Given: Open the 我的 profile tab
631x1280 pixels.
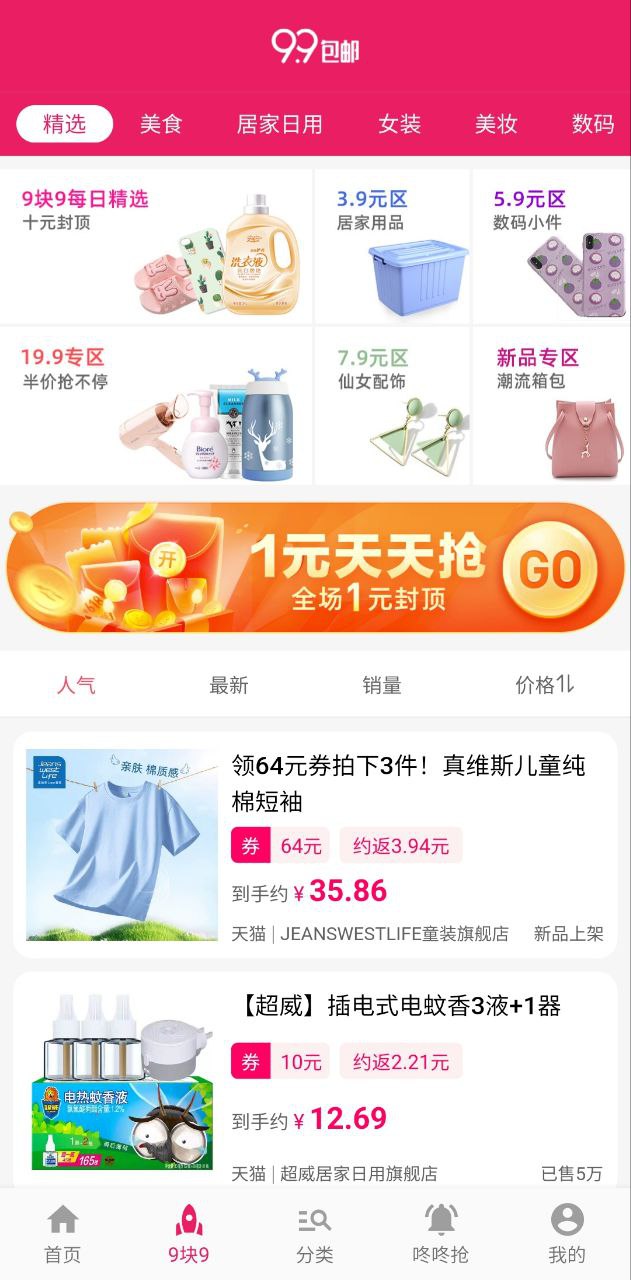Looking at the screenshot, I should point(567,1234).
